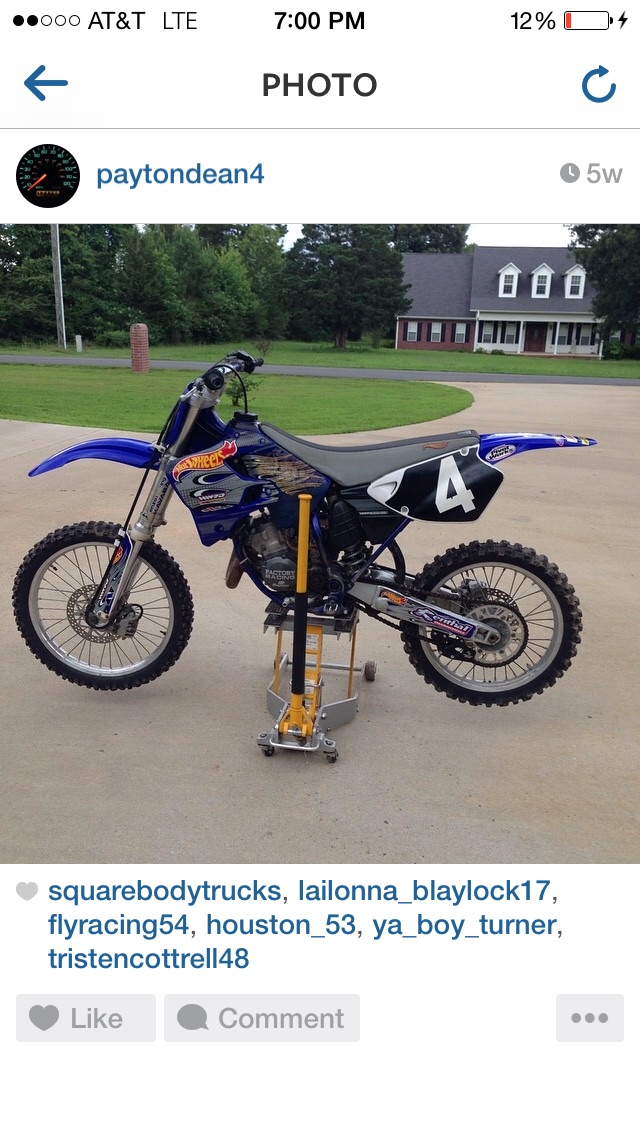Open ya_boy_turner's profile
This screenshot has height=1136, width=640.
coord(465,925)
